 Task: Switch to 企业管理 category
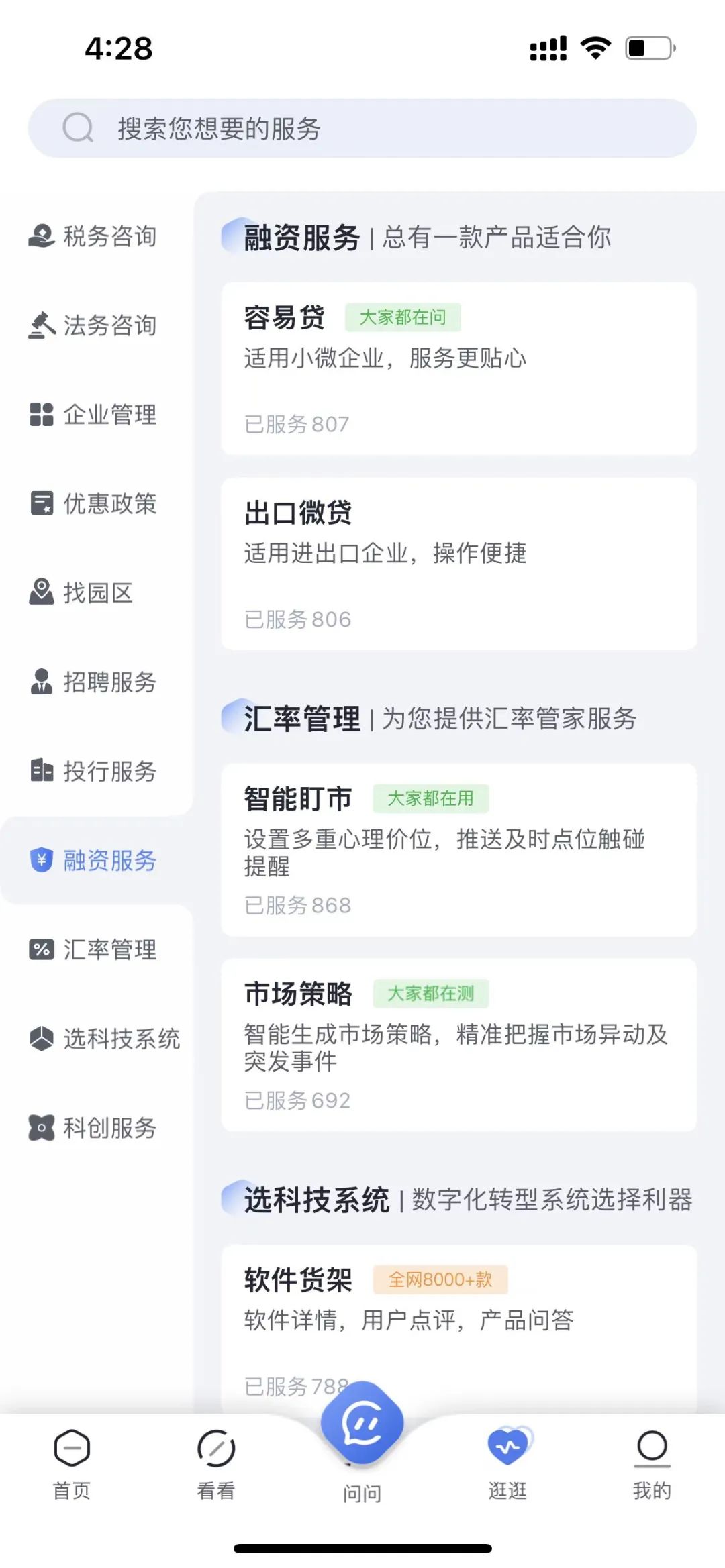click(93, 415)
